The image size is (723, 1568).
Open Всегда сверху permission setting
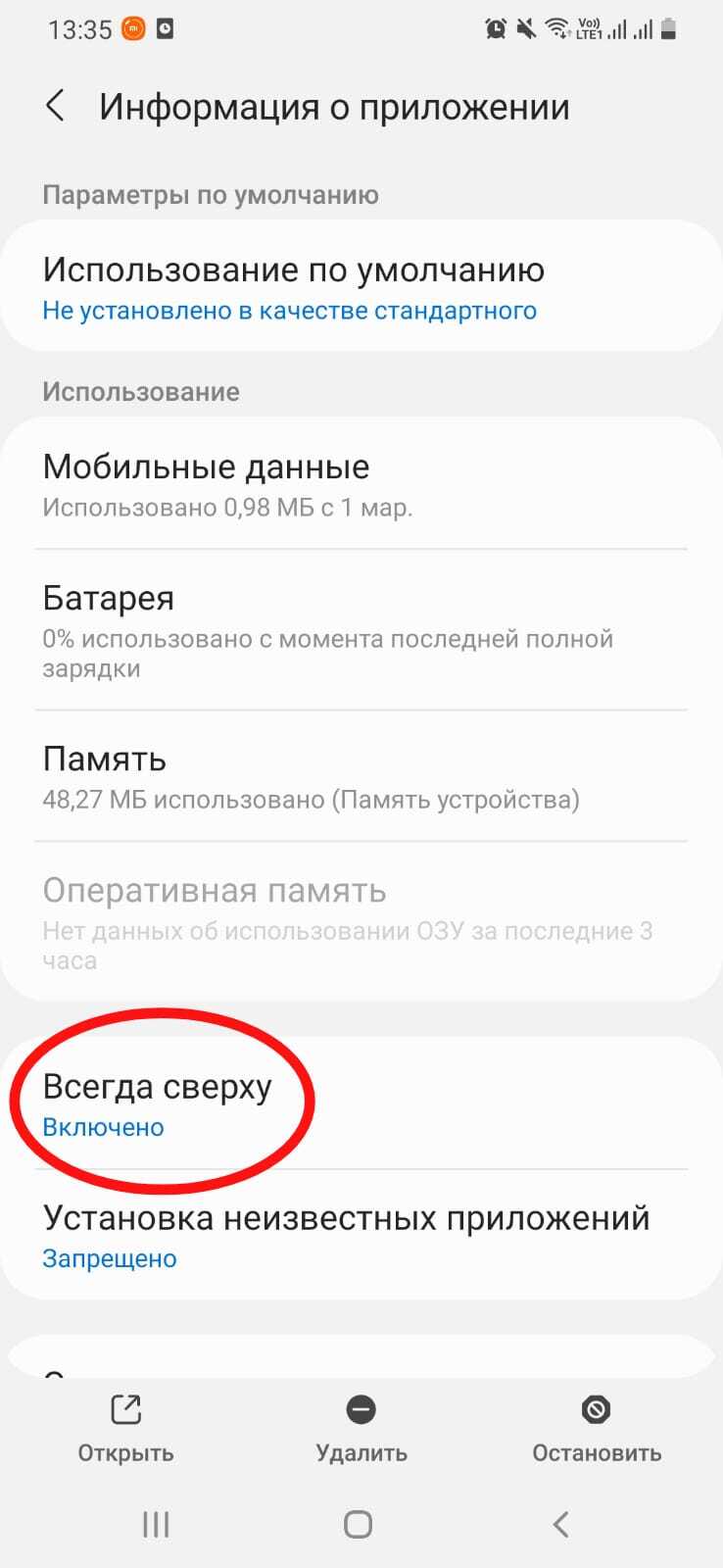361,1104
